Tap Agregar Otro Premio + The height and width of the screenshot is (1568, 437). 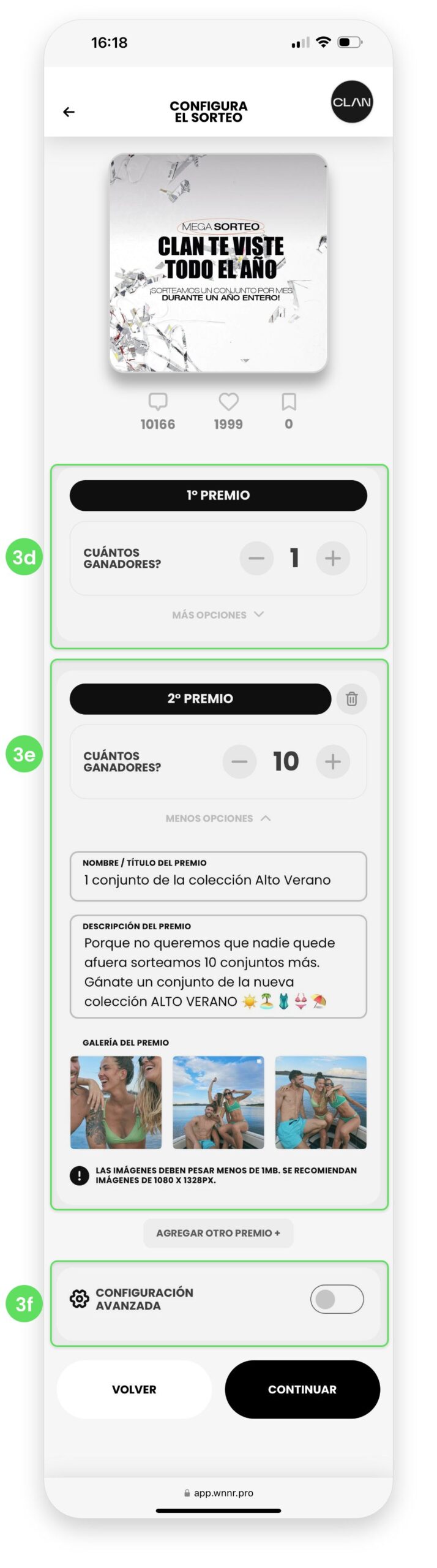coord(218,1232)
